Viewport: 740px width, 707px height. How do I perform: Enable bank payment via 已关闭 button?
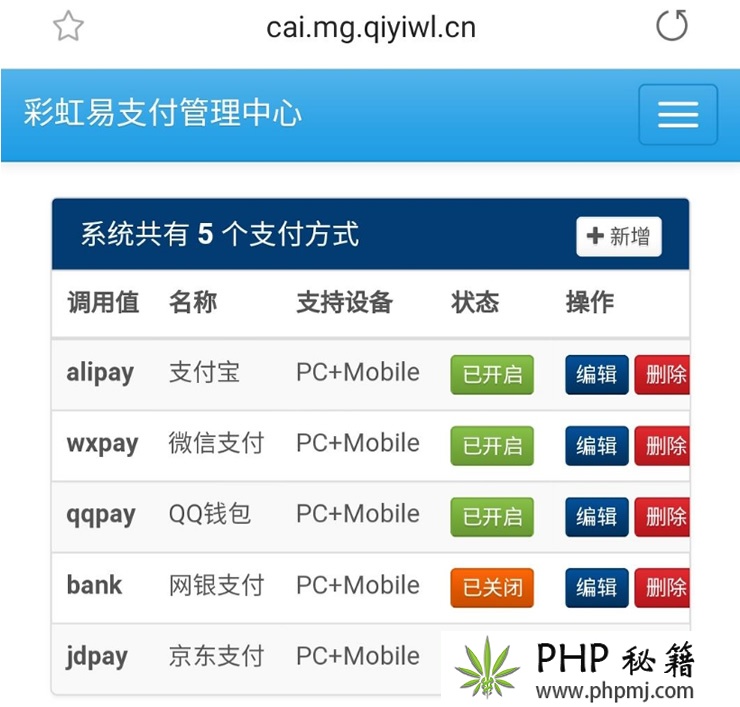(492, 588)
